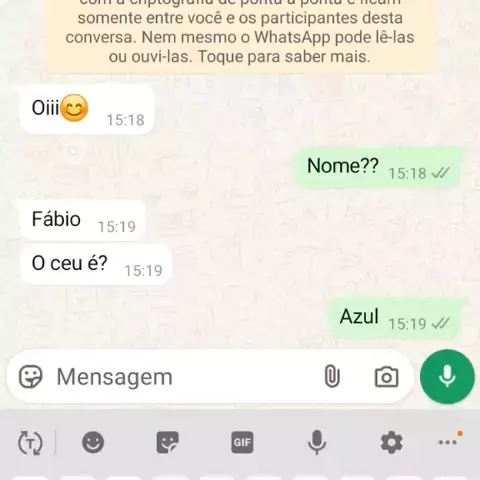
Task: Show more keyboard toolbar options
Action: pyautogui.click(x=450, y=441)
